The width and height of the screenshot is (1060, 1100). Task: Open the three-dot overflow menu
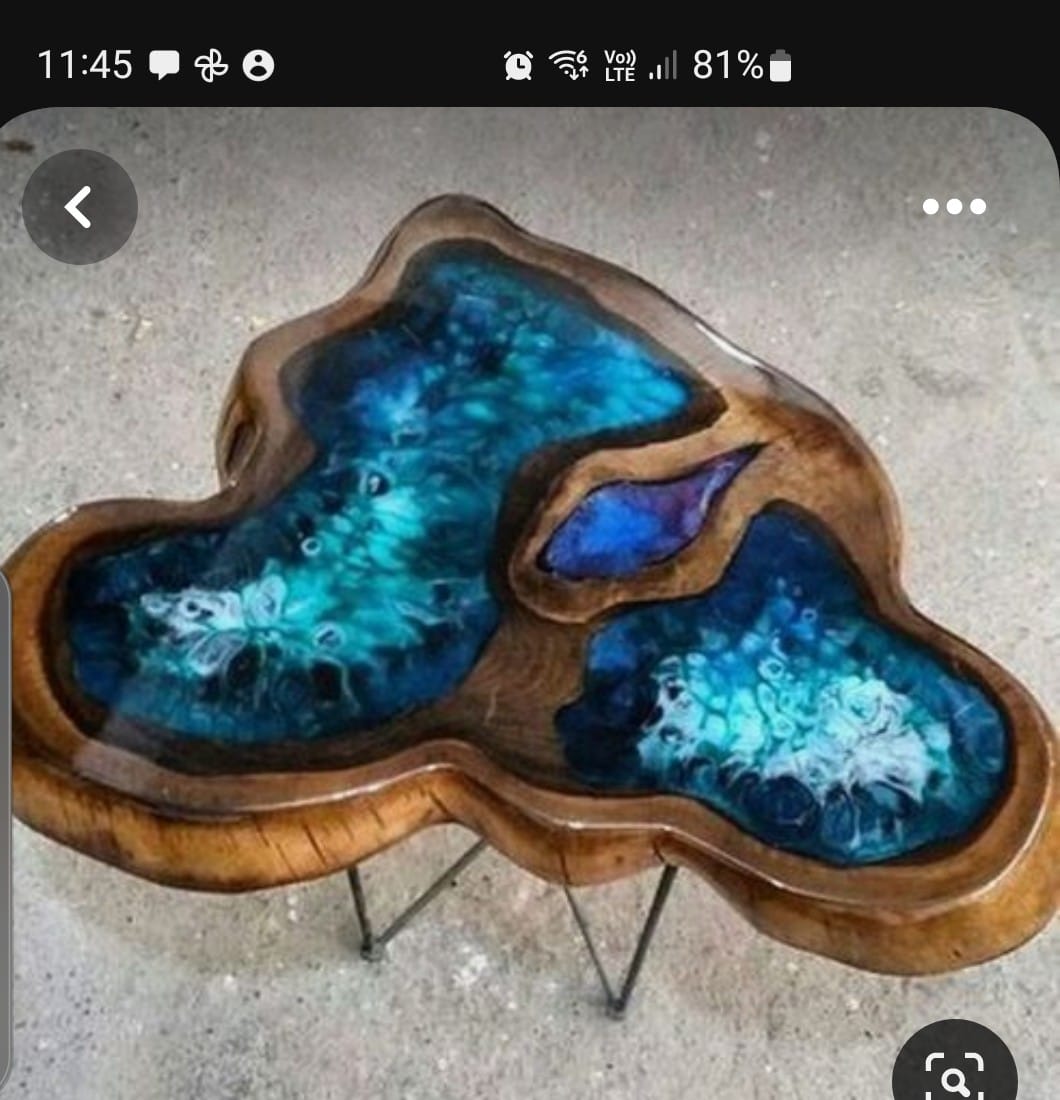(954, 207)
